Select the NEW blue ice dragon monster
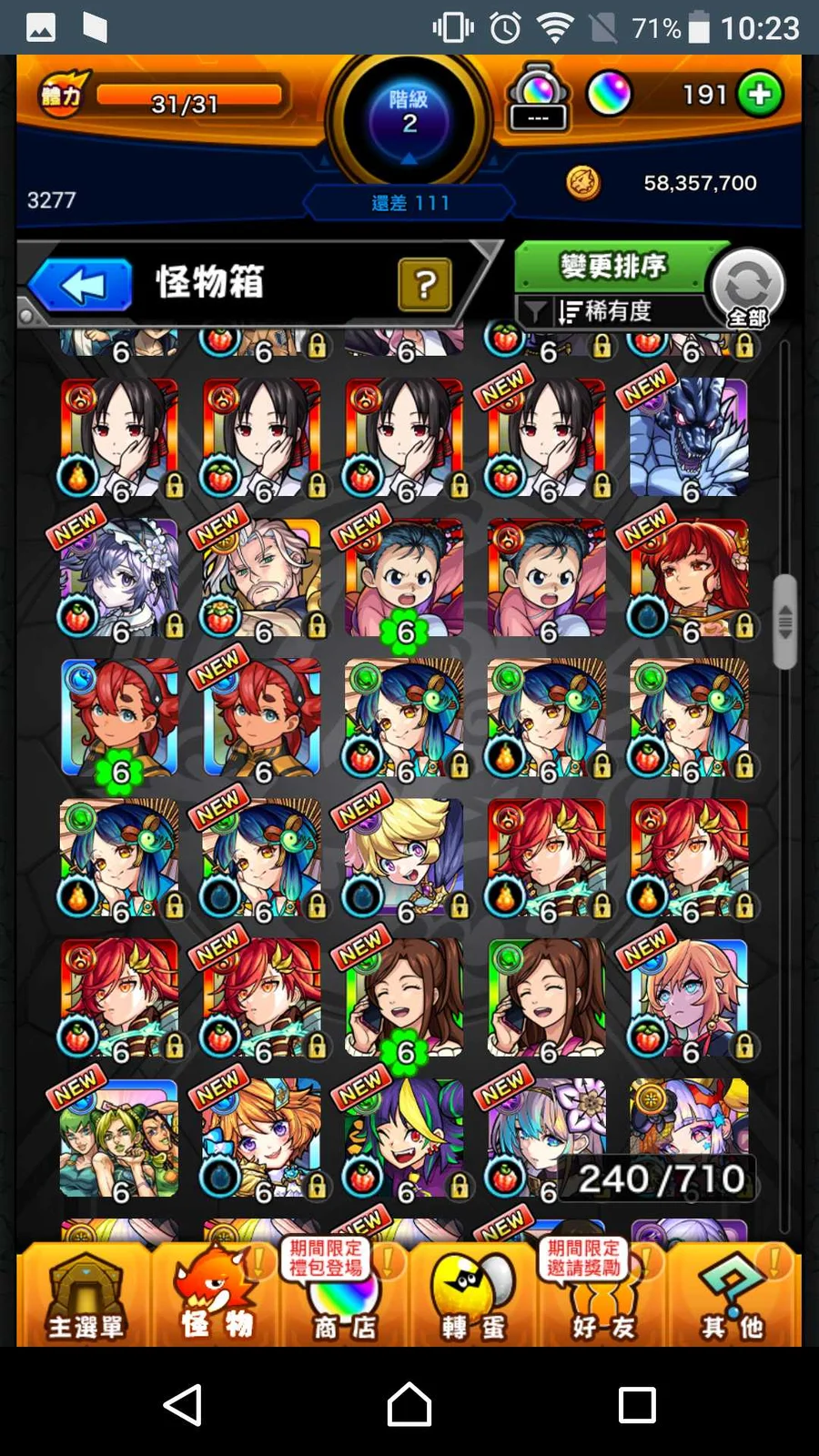The image size is (819, 1456). pos(689,439)
